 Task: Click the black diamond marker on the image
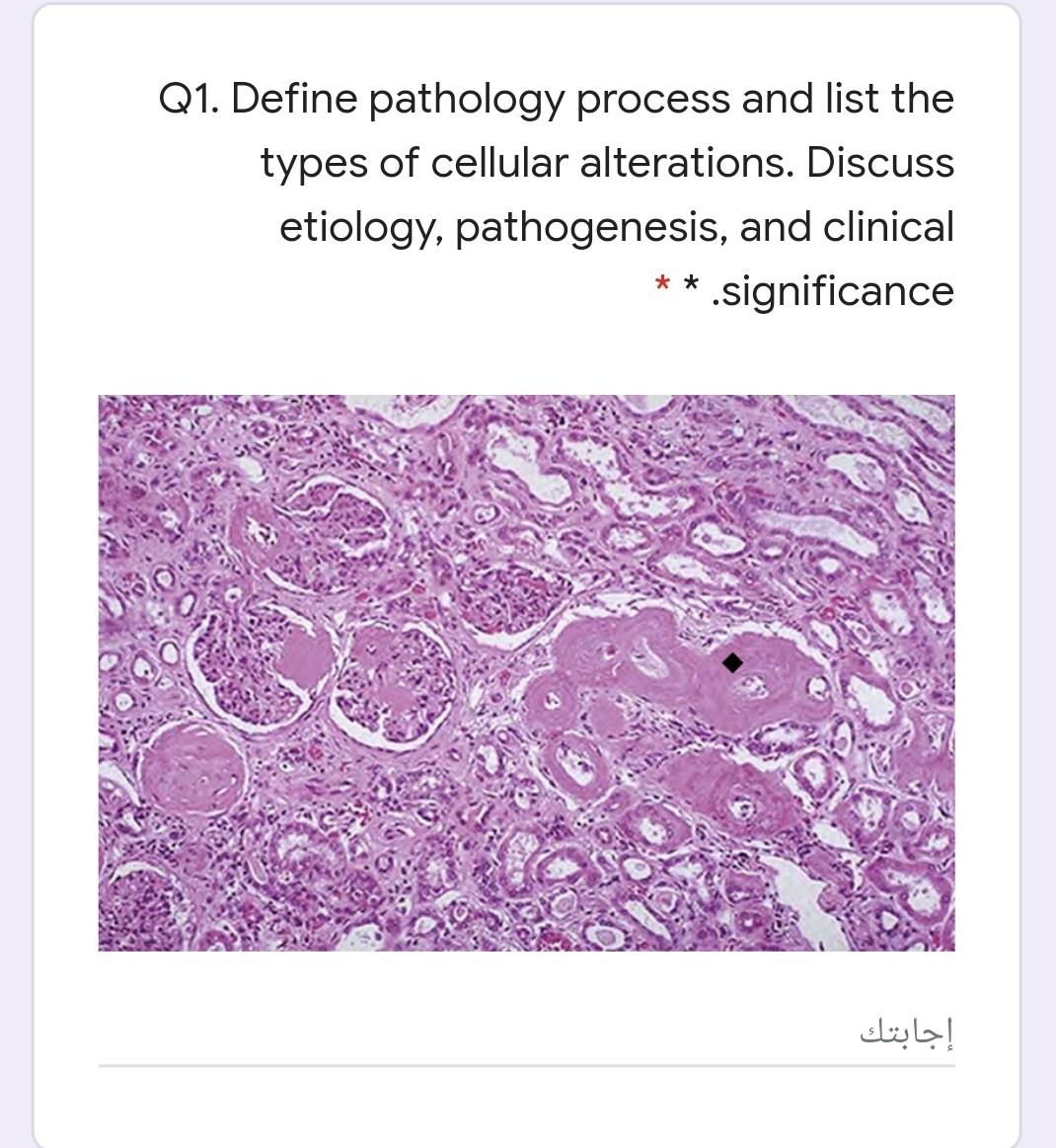coord(732,664)
